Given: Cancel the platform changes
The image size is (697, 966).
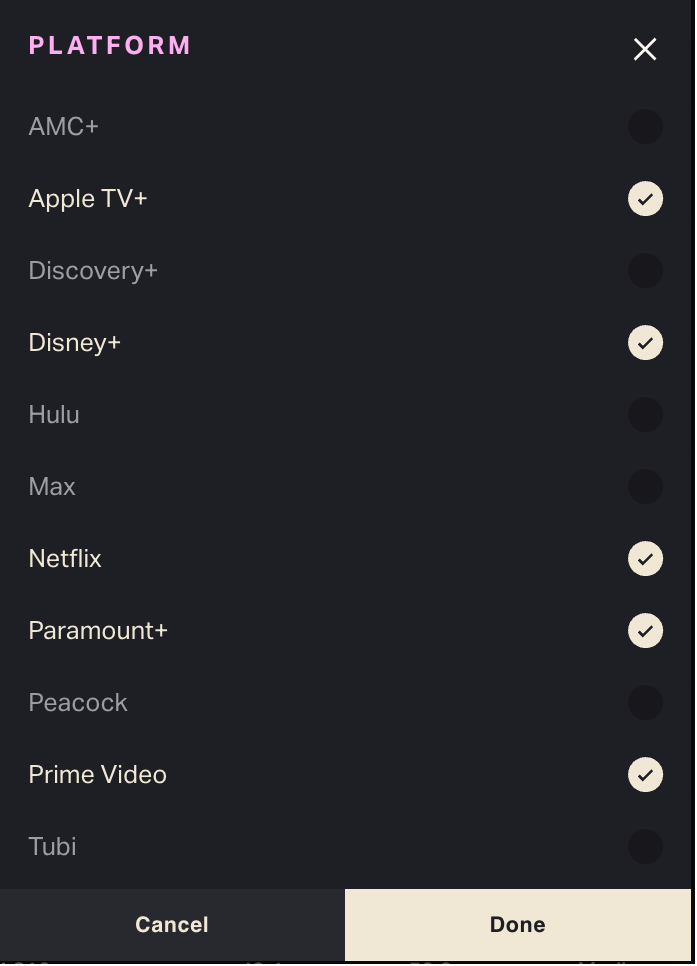Looking at the screenshot, I should 172,925.
